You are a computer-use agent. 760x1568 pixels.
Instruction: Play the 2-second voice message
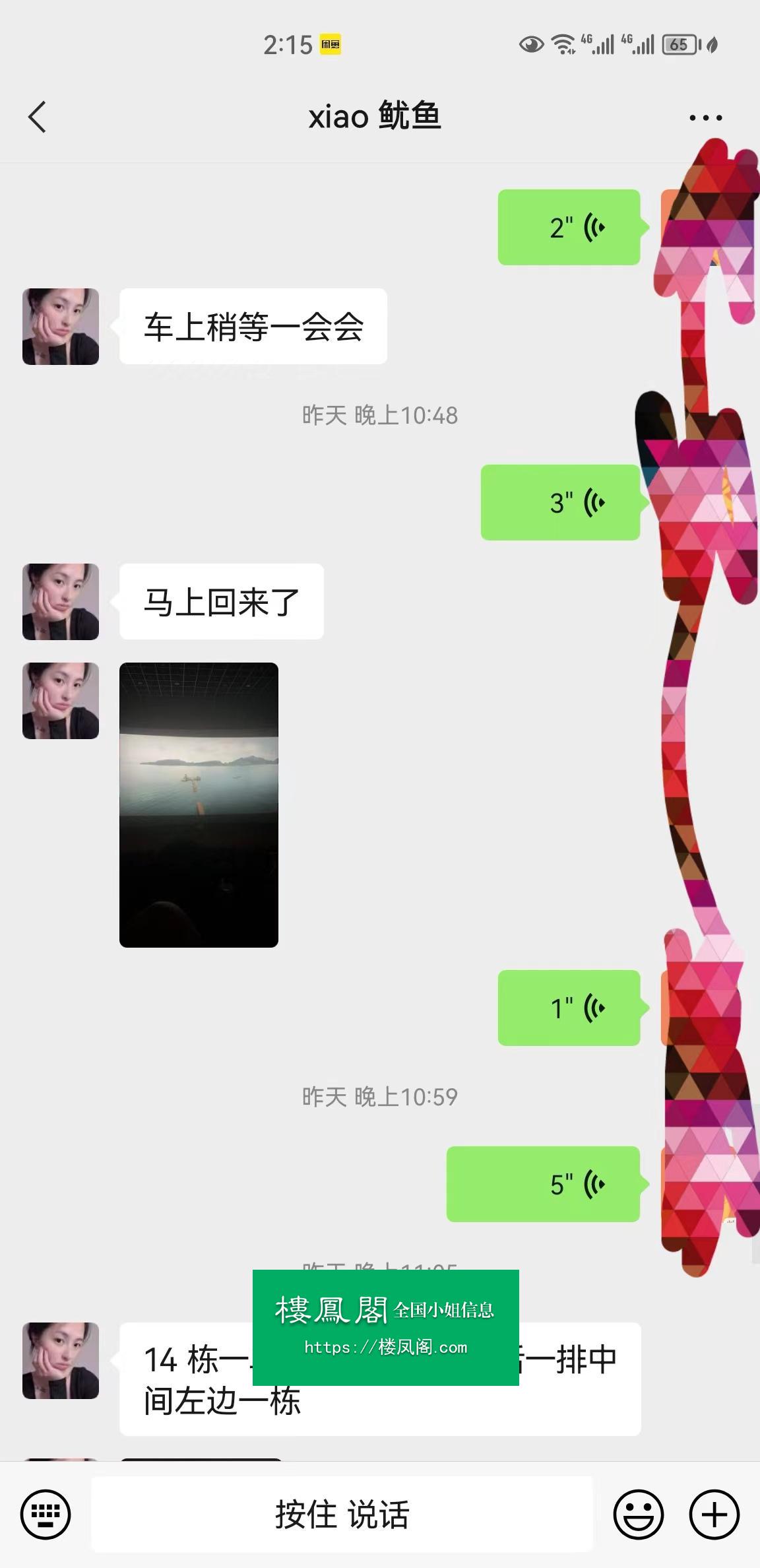569,228
